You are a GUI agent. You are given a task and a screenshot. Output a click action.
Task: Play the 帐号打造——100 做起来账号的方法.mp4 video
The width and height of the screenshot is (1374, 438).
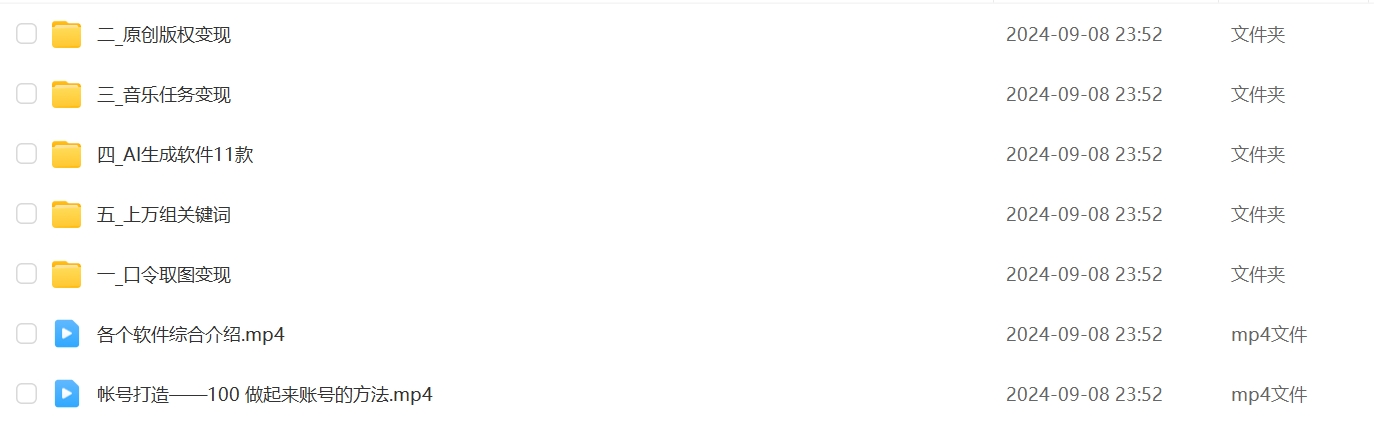pos(265,395)
